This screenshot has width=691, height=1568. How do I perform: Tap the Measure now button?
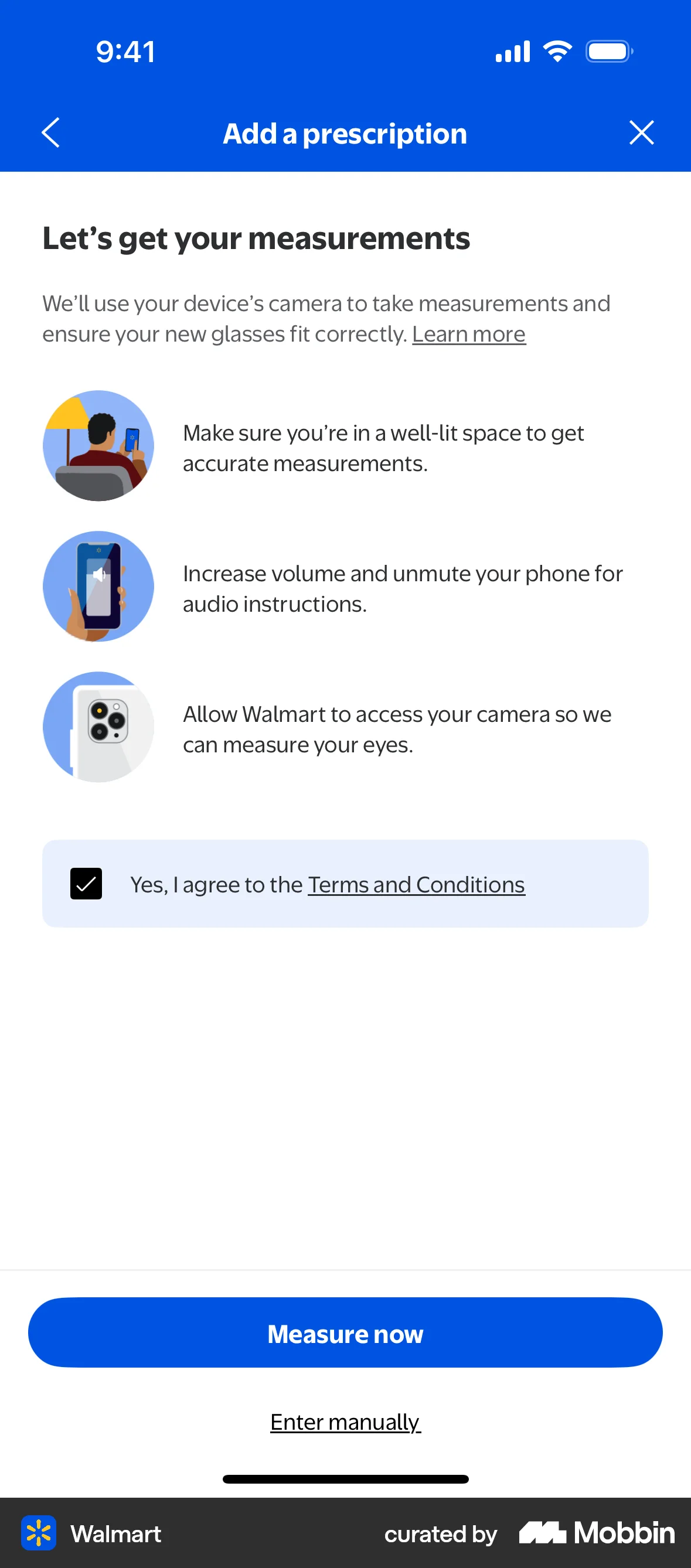[345, 1333]
